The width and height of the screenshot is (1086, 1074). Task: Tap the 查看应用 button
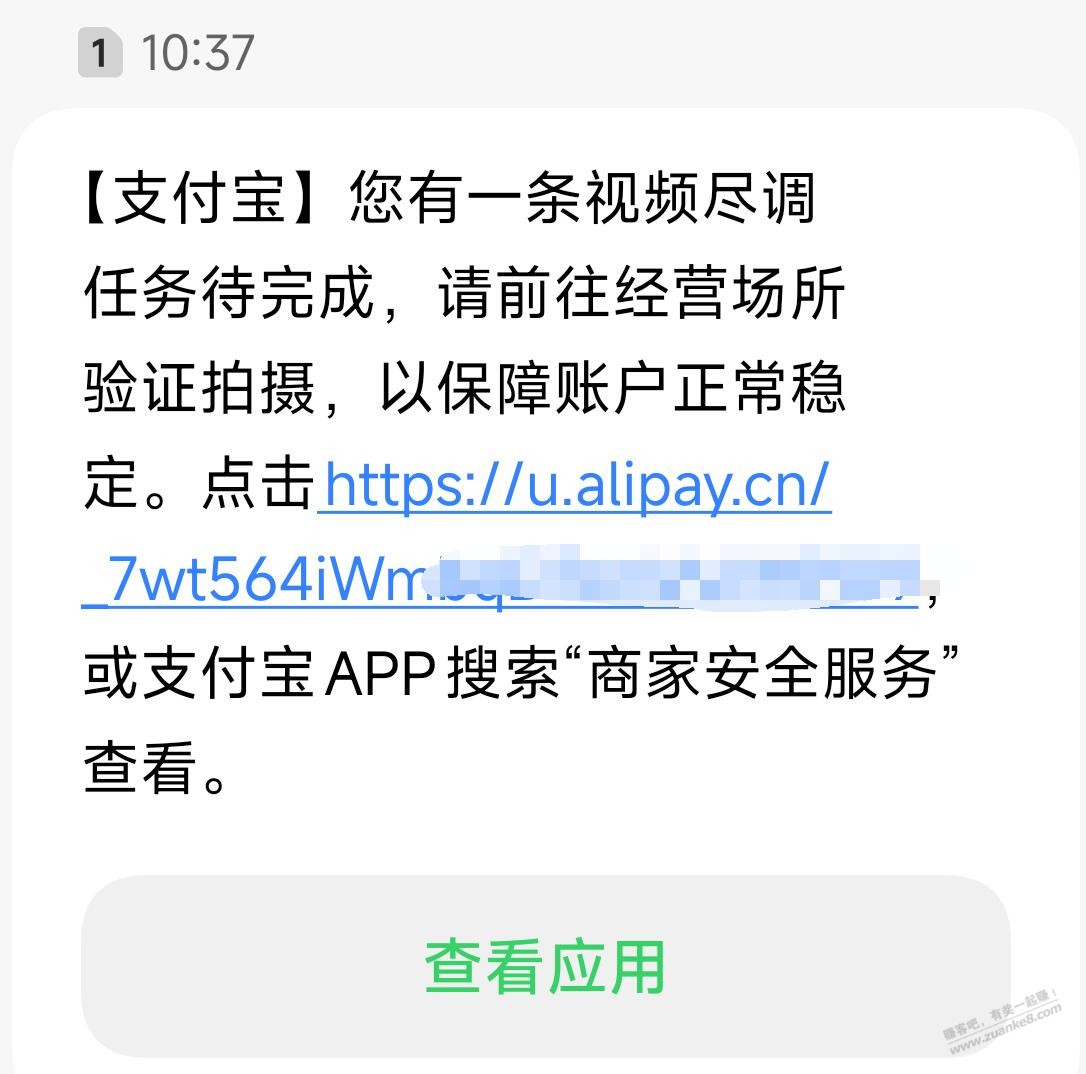[545, 966]
